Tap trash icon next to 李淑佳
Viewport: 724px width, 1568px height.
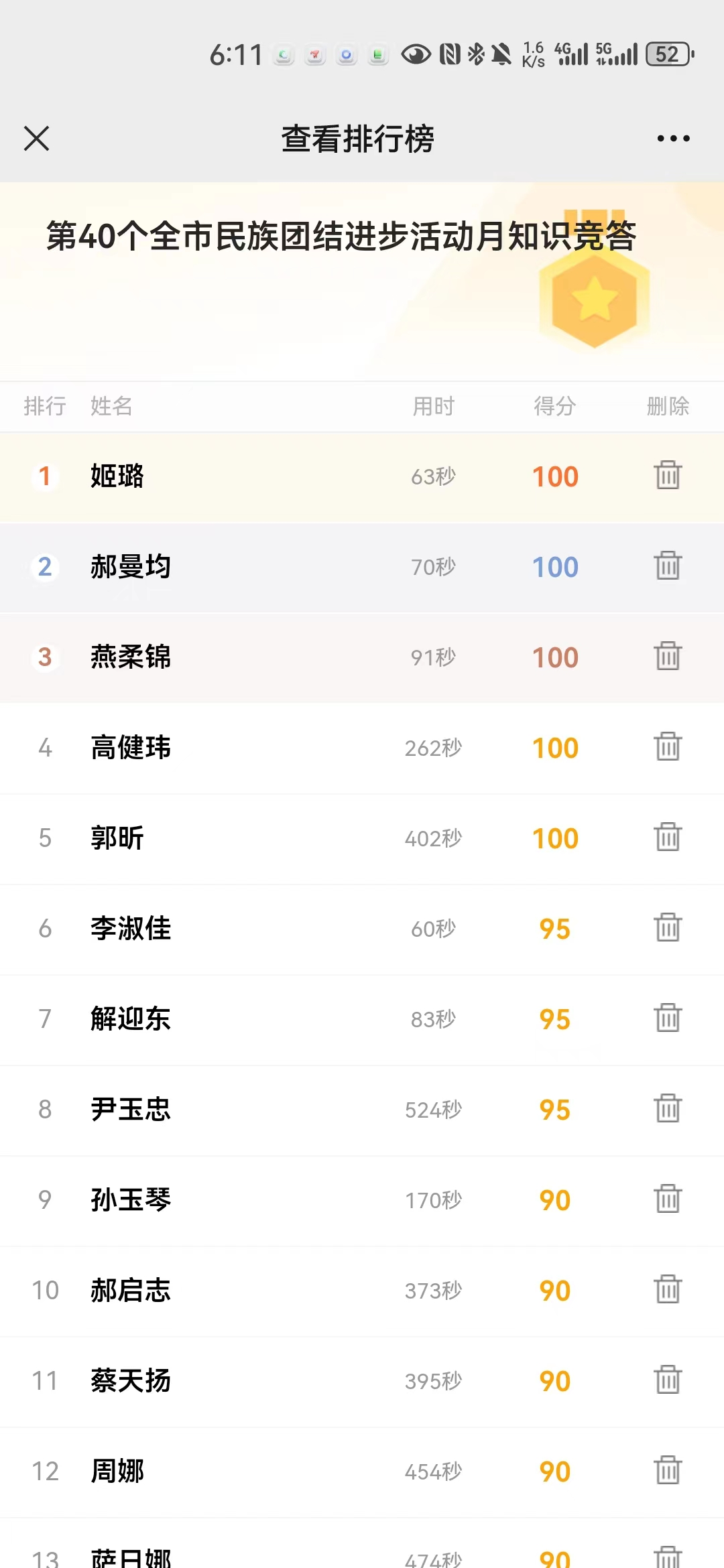[x=668, y=928]
